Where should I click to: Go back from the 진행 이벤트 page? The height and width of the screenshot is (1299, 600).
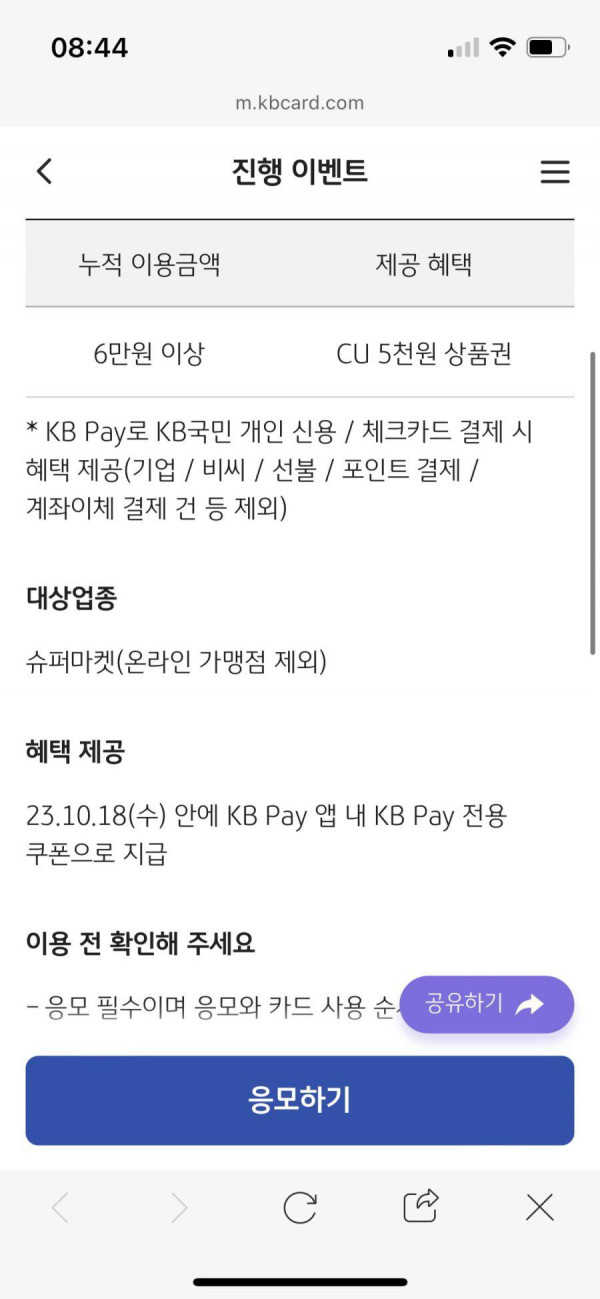[44, 171]
